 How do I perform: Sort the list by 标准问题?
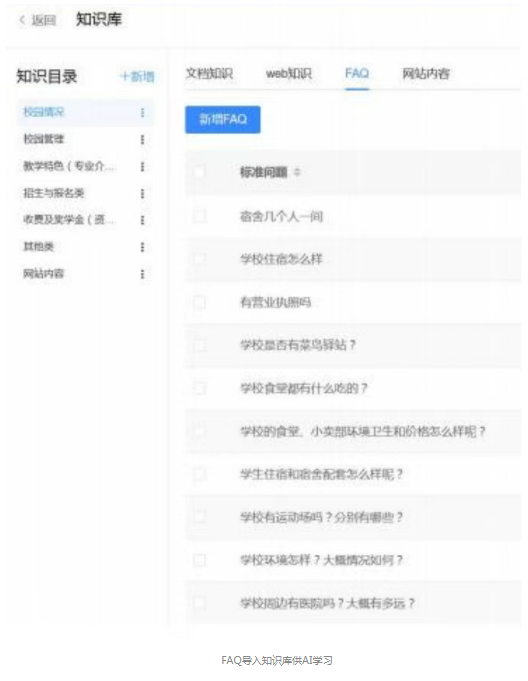click(297, 172)
